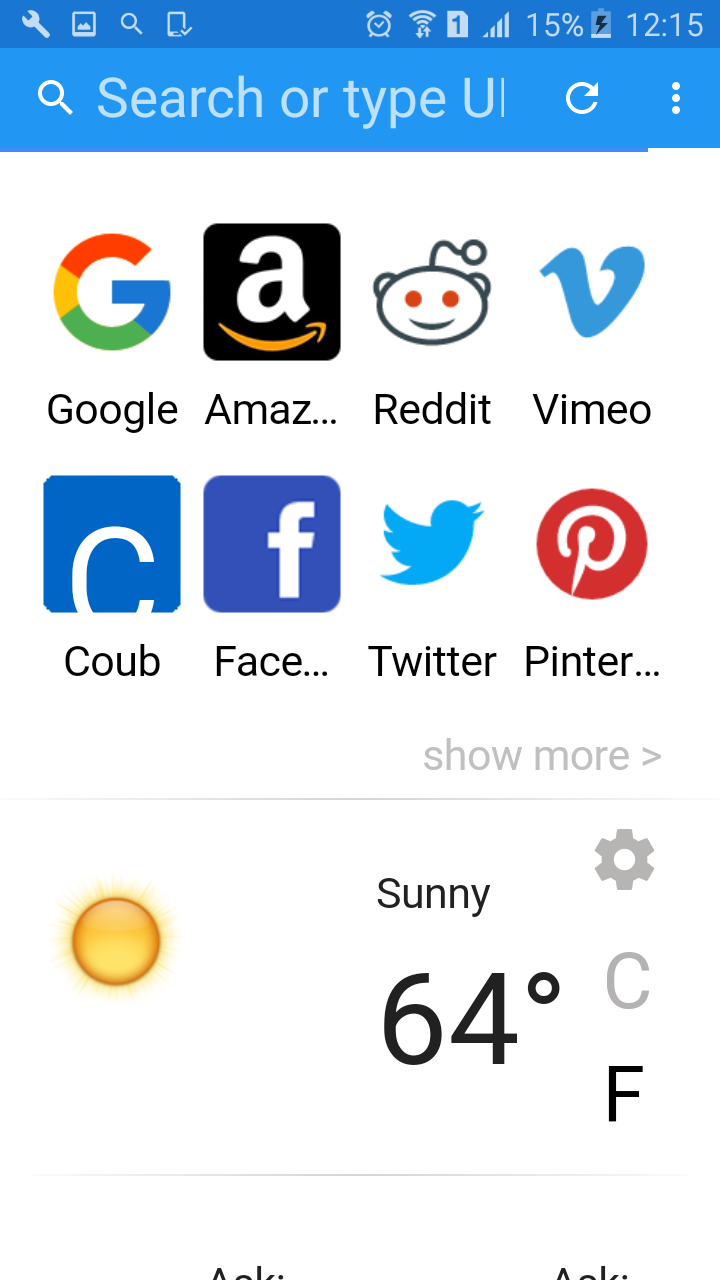Open Facebook from the speed dial
The image size is (720, 1280).
[272, 544]
